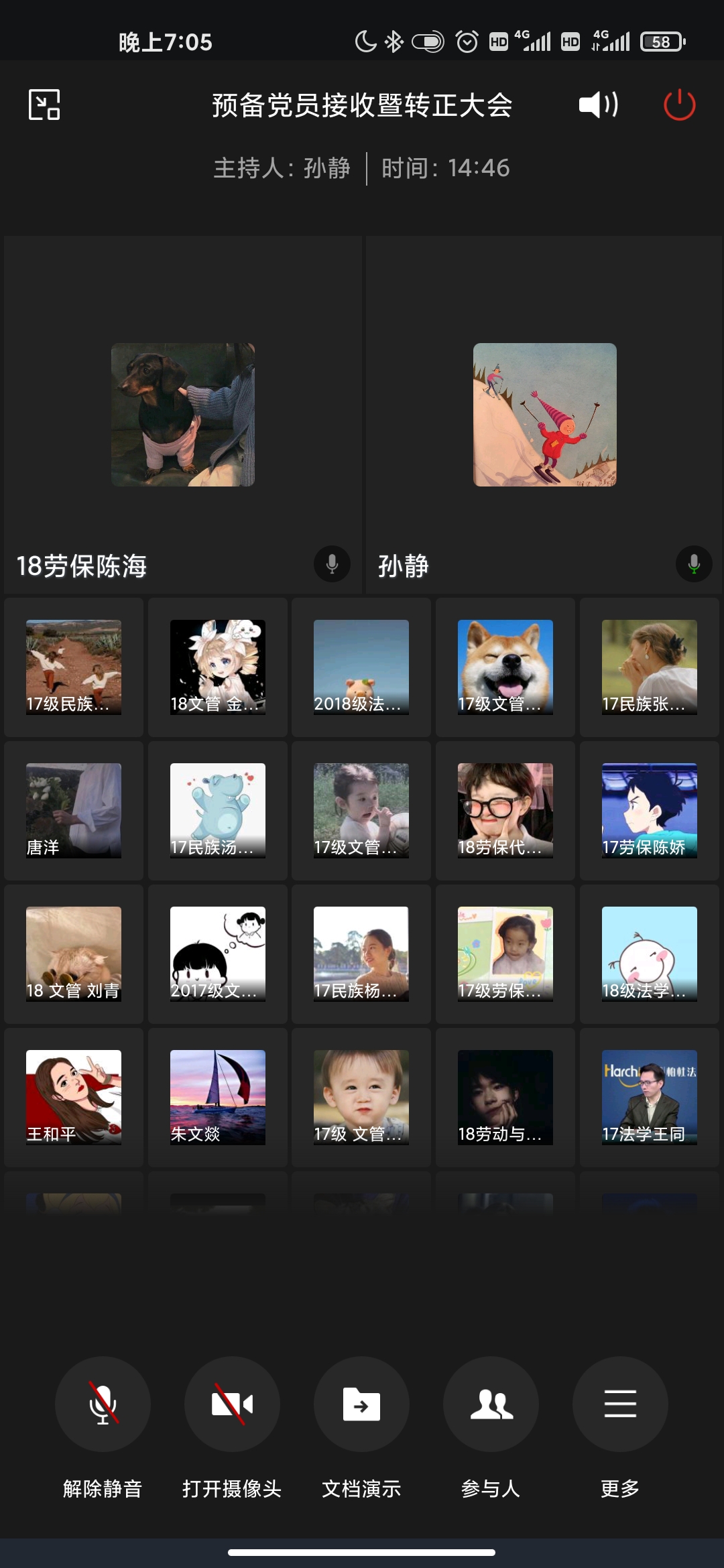724x1568 pixels.
Task: Start document presentation (文档演示)
Action: tap(361, 1404)
